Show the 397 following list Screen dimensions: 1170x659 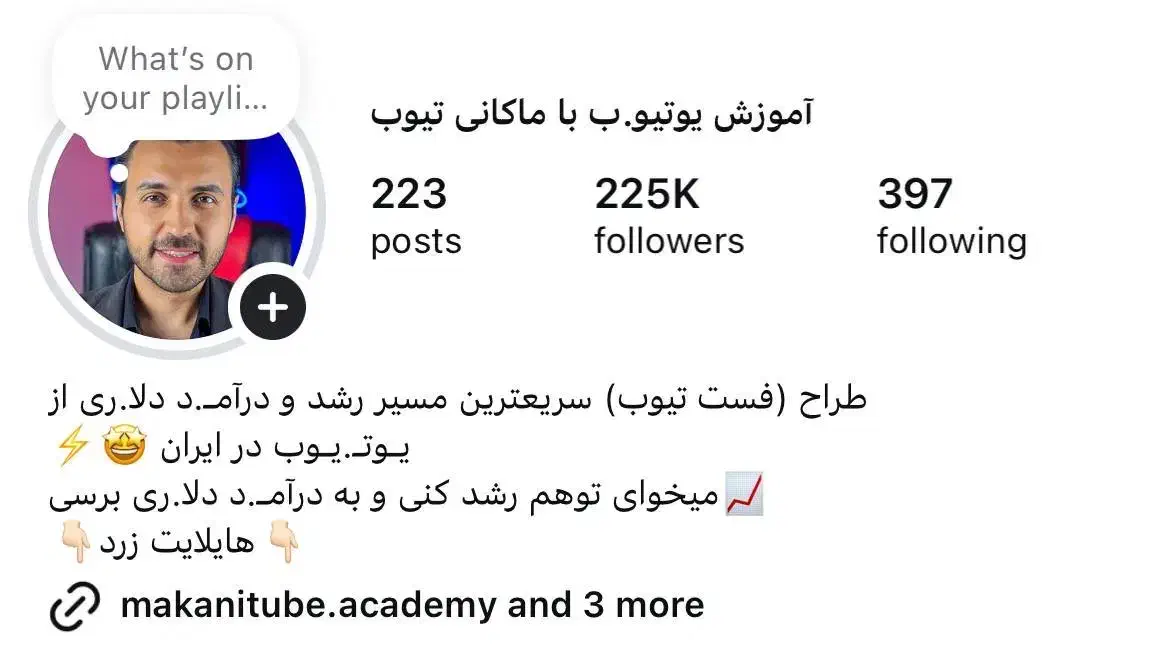point(951,216)
